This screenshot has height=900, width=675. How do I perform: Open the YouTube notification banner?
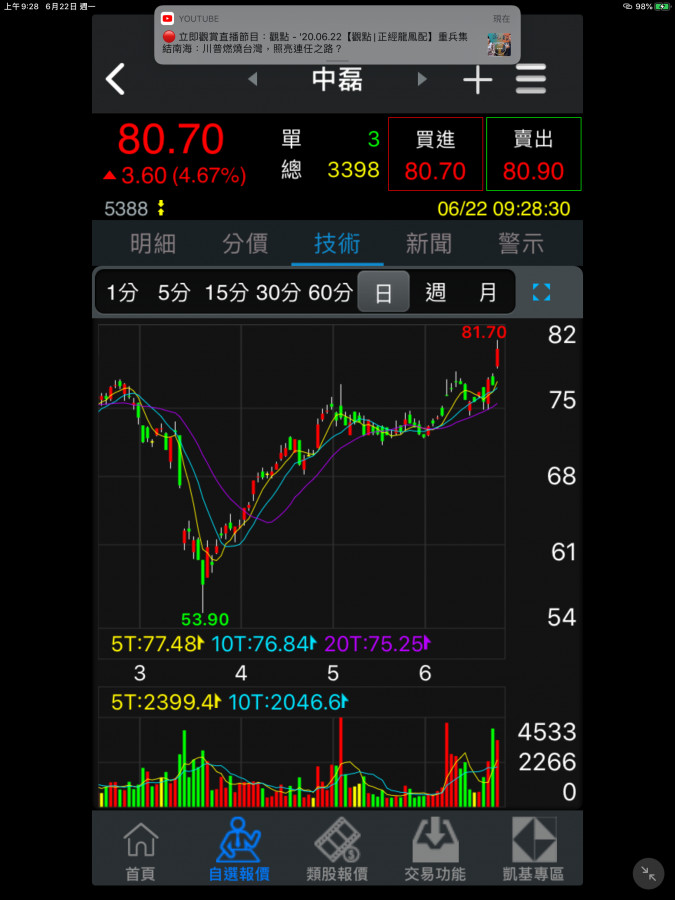pos(337,35)
